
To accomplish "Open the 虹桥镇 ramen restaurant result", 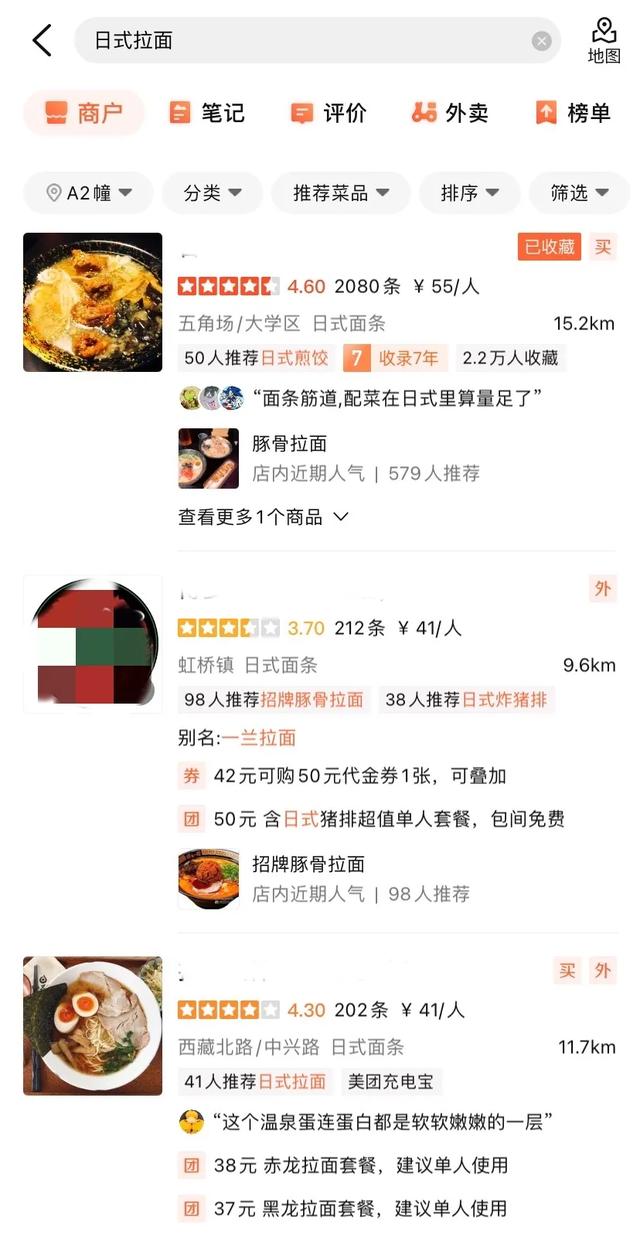I will click(x=320, y=742).
